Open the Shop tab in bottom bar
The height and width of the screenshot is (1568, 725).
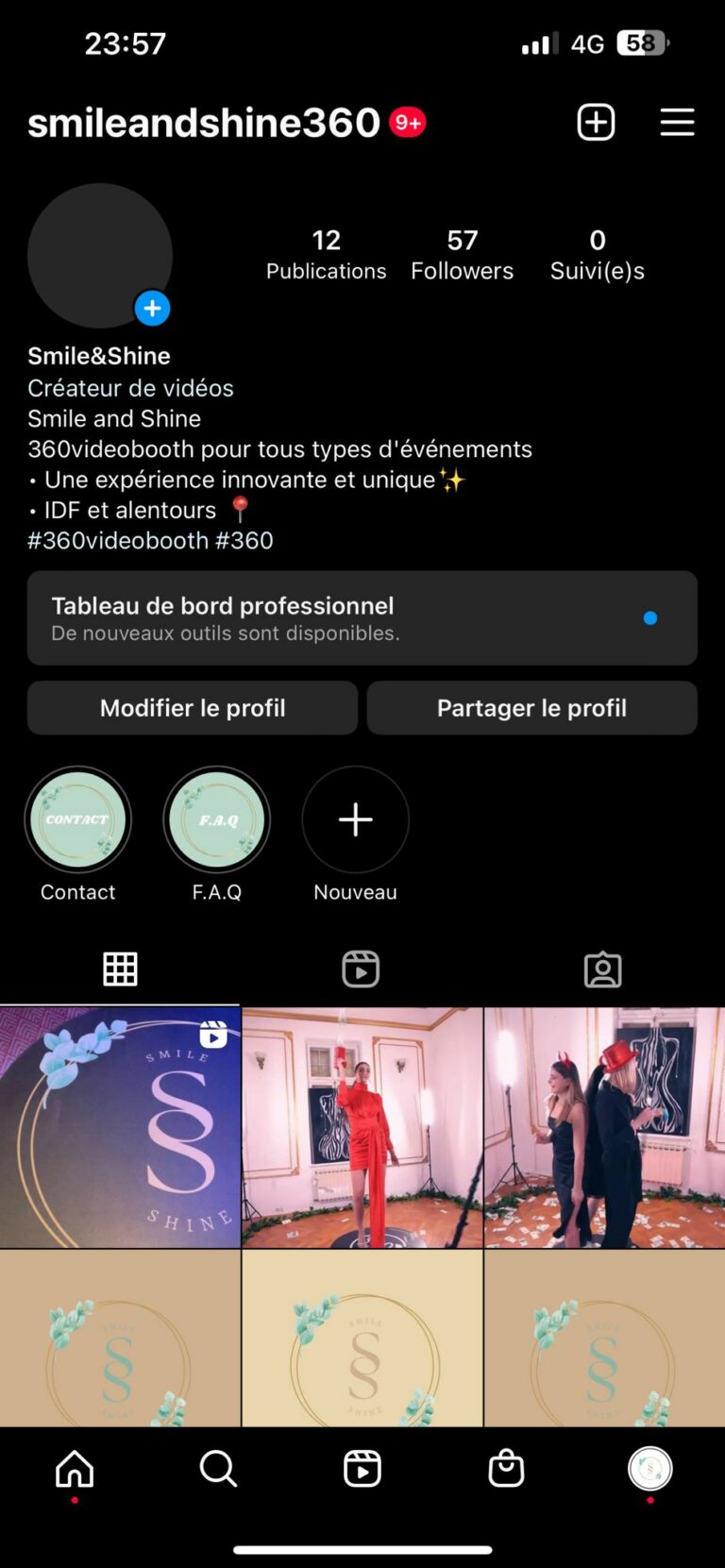[506, 1469]
